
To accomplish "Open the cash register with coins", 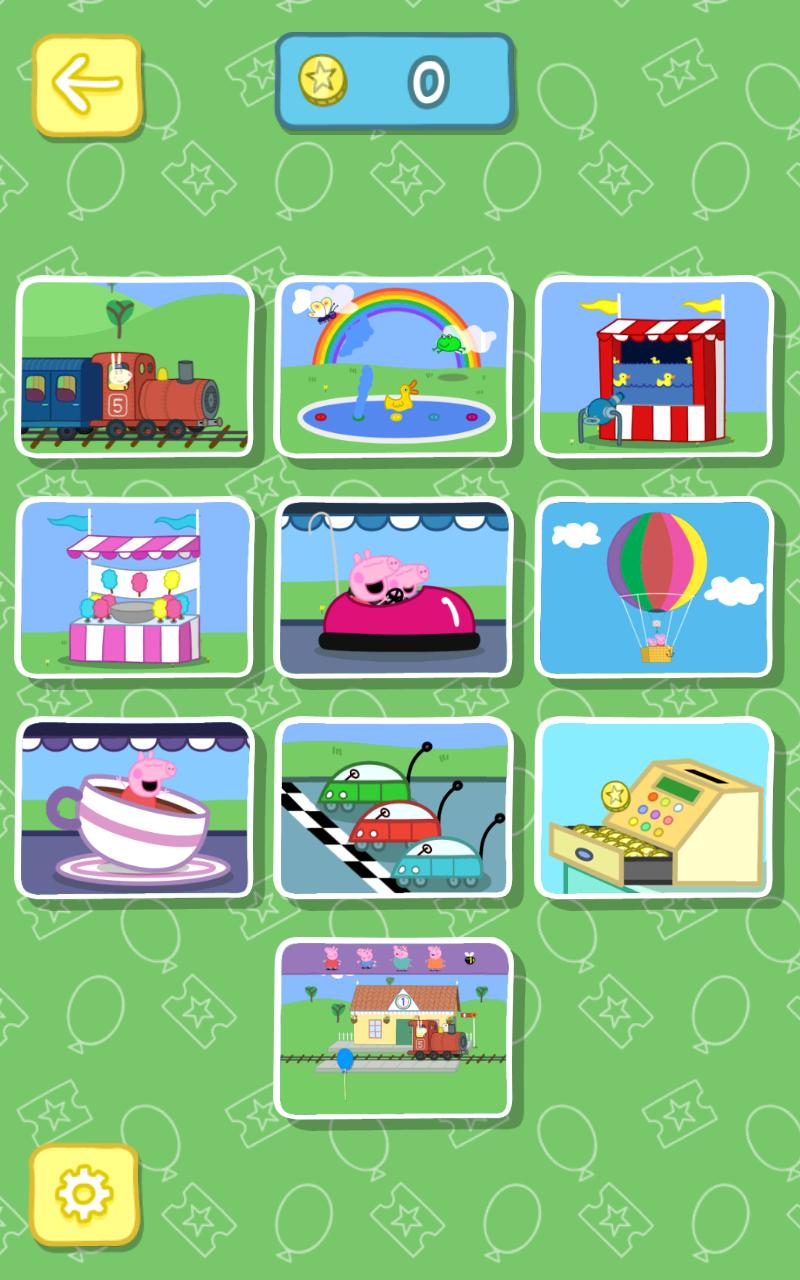I will (654, 807).
